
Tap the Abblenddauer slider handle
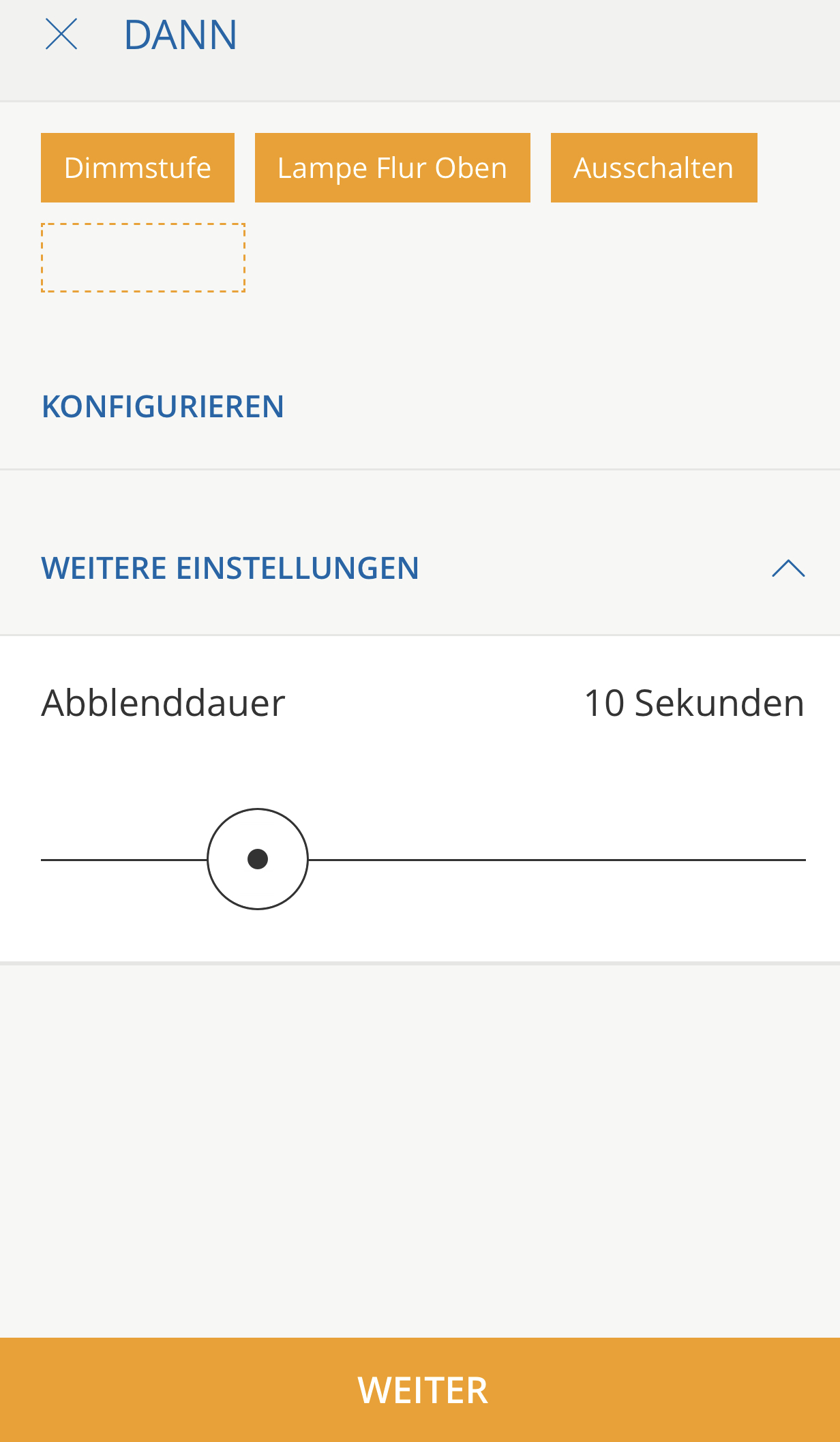(258, 859)
